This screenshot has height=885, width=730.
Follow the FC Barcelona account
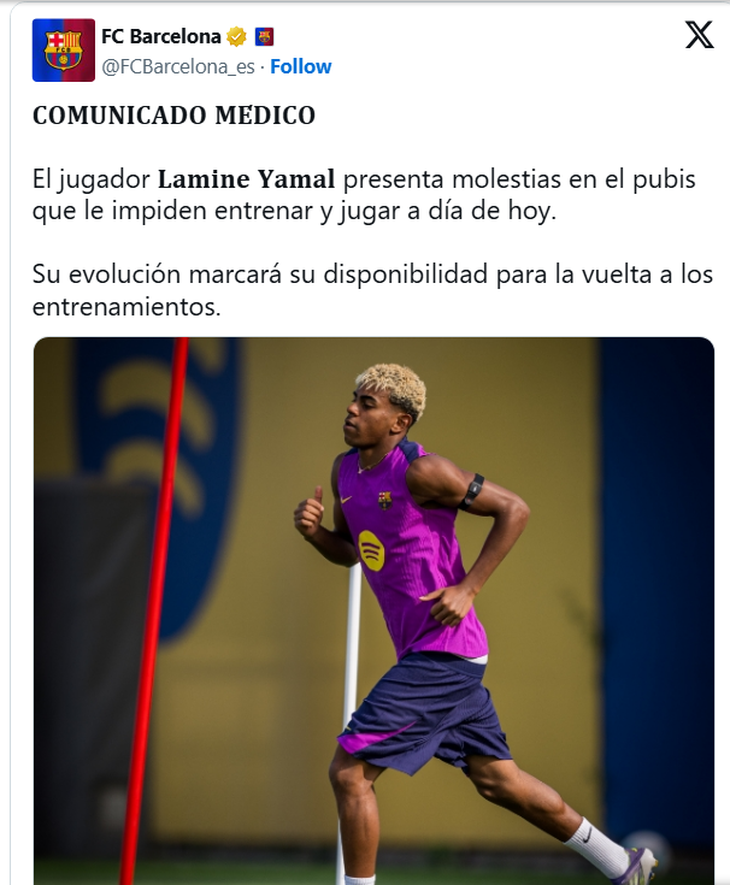point(300,67)
